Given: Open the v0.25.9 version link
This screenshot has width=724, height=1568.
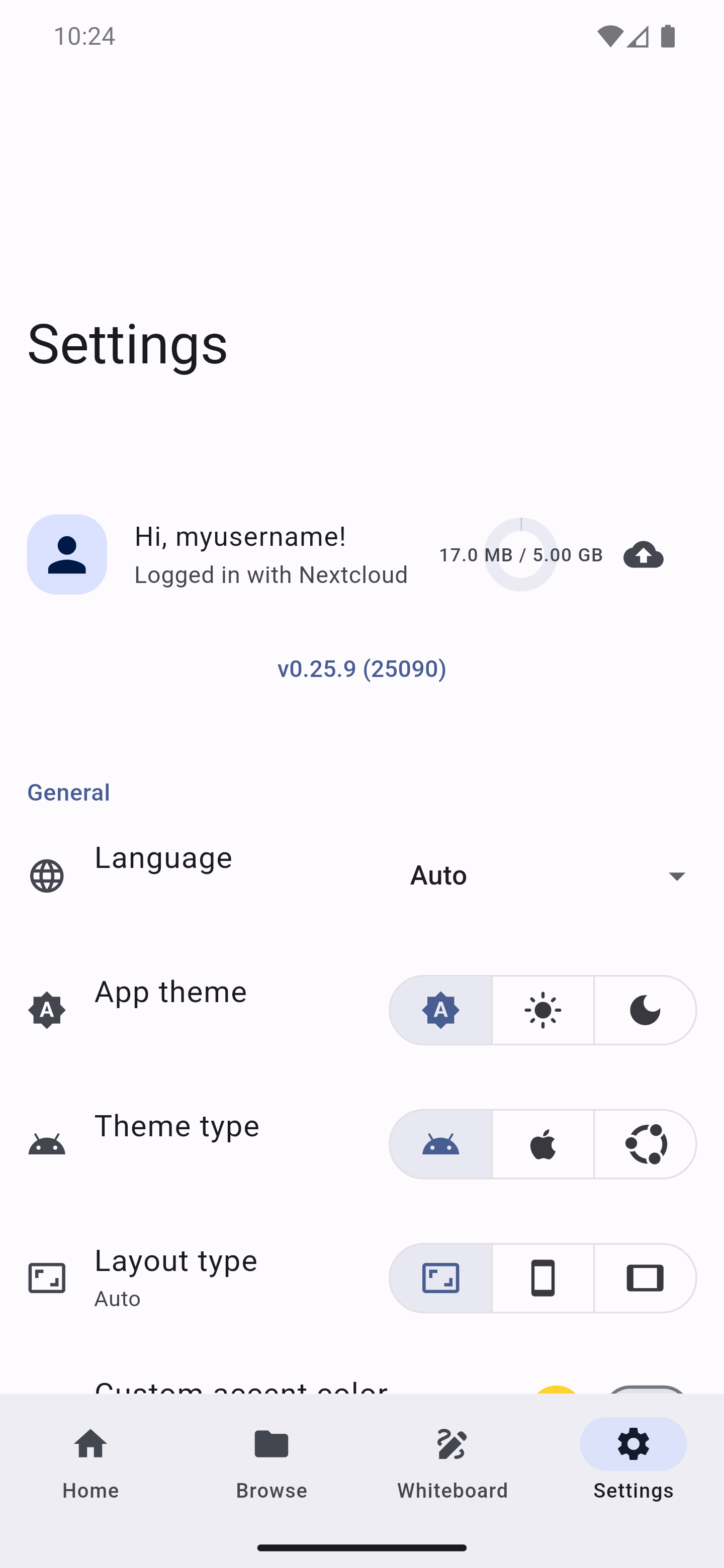Looking at the screenshot, I should 361,668.
